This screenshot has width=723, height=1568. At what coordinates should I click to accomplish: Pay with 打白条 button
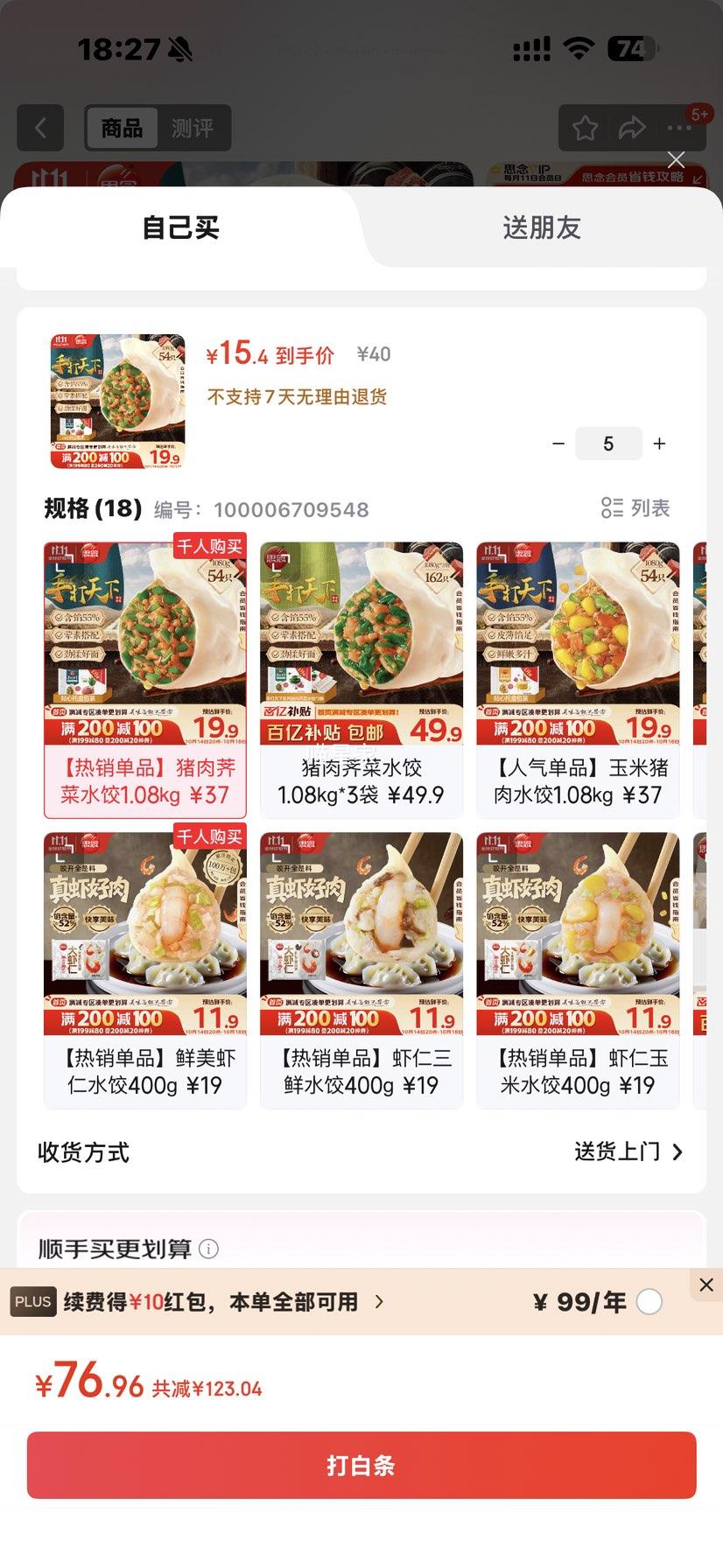click(361, 1465)
